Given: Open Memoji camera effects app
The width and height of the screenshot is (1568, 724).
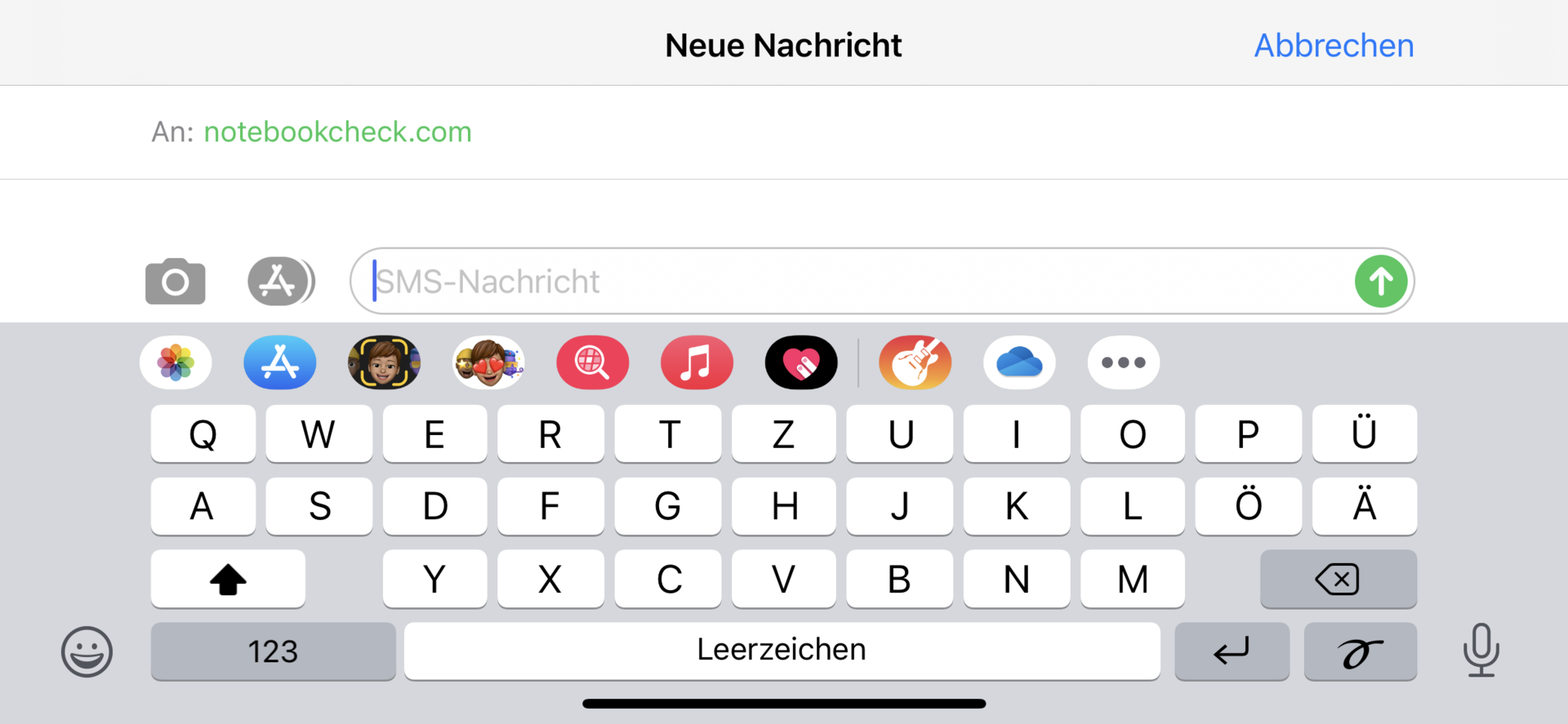Looking at the screenshot, I should (x=384, y=362).
